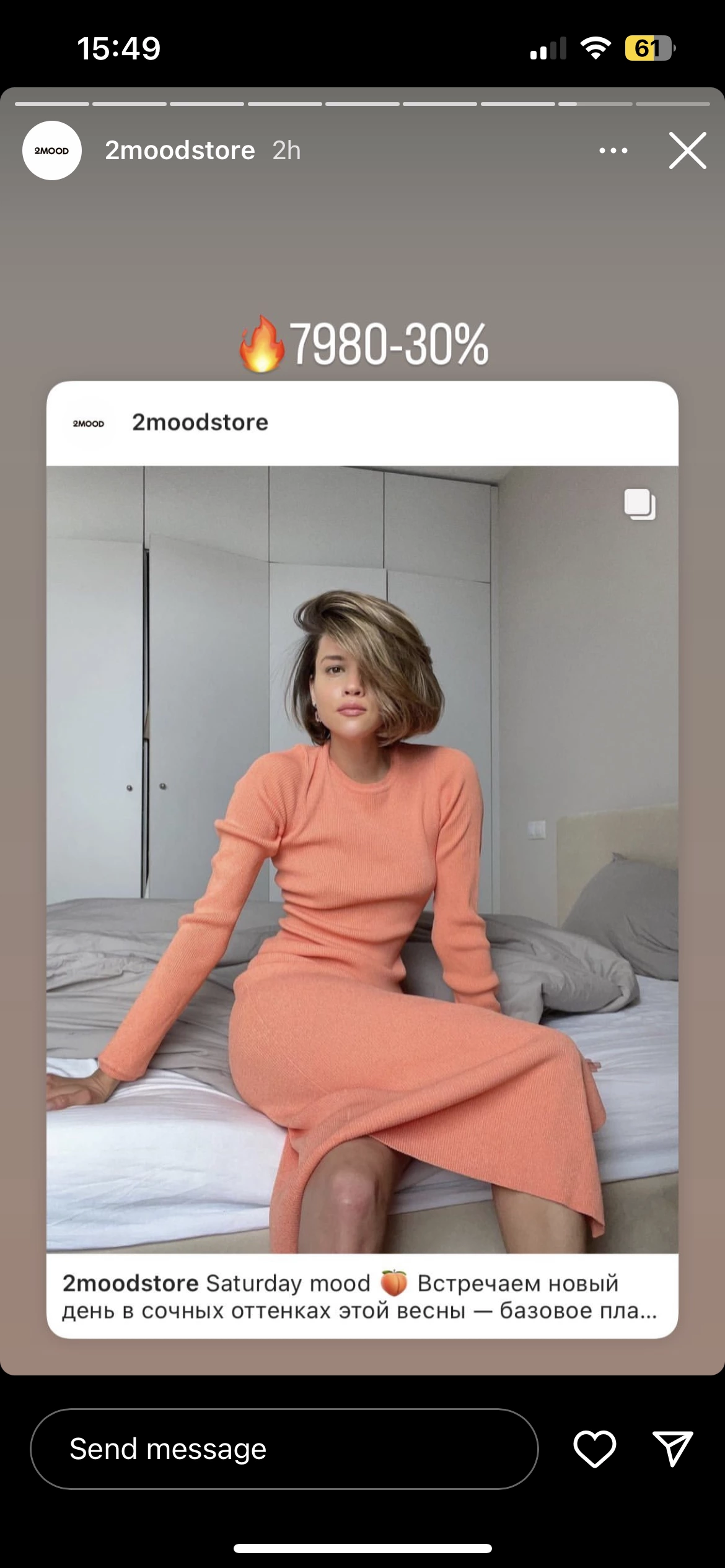Viewport: 725px width, 1568px height.
Task: Open the three-dot story options menu
Action: (613, 150)
